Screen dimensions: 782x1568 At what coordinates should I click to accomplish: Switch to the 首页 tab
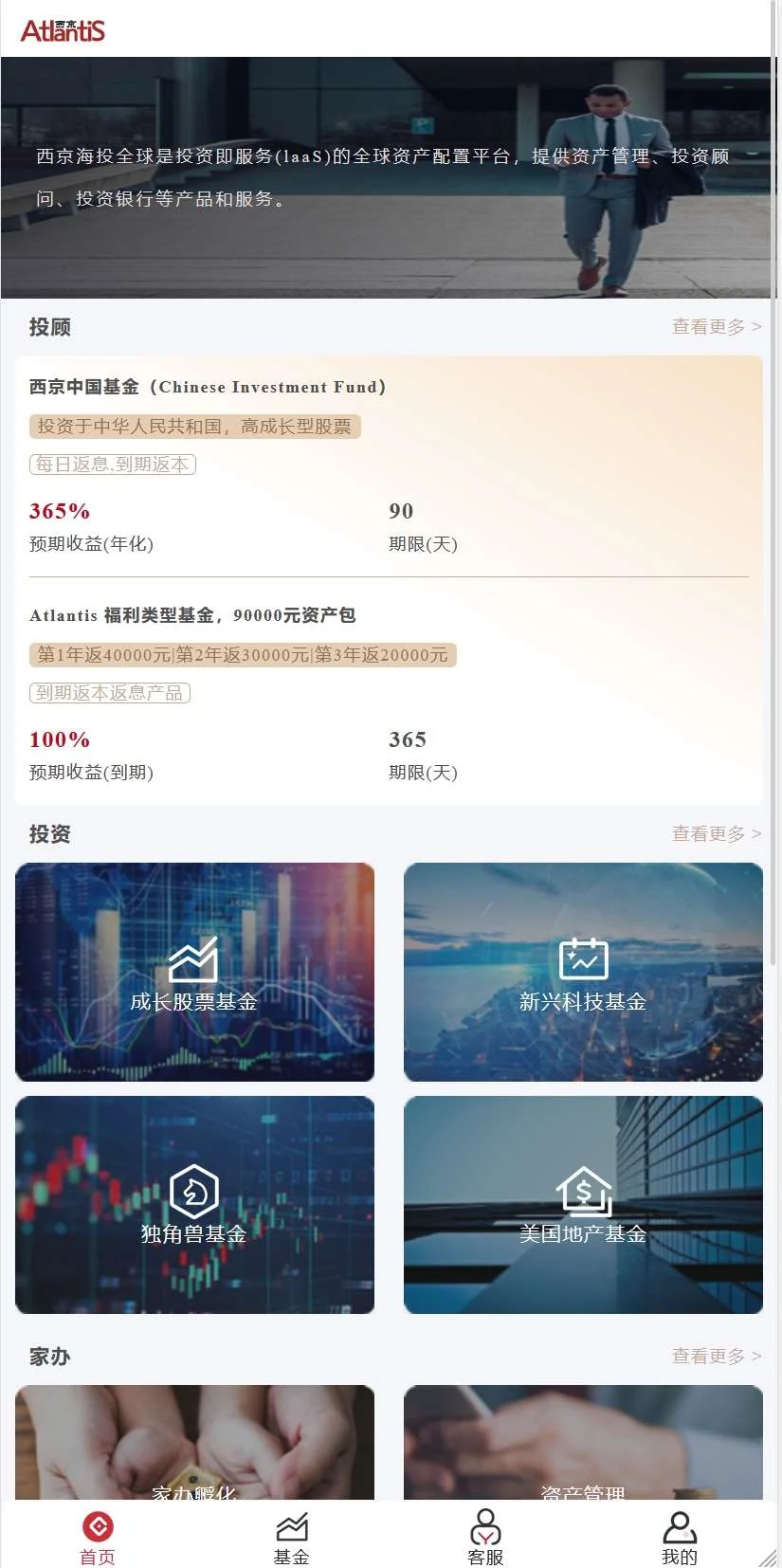(98, 1538)
